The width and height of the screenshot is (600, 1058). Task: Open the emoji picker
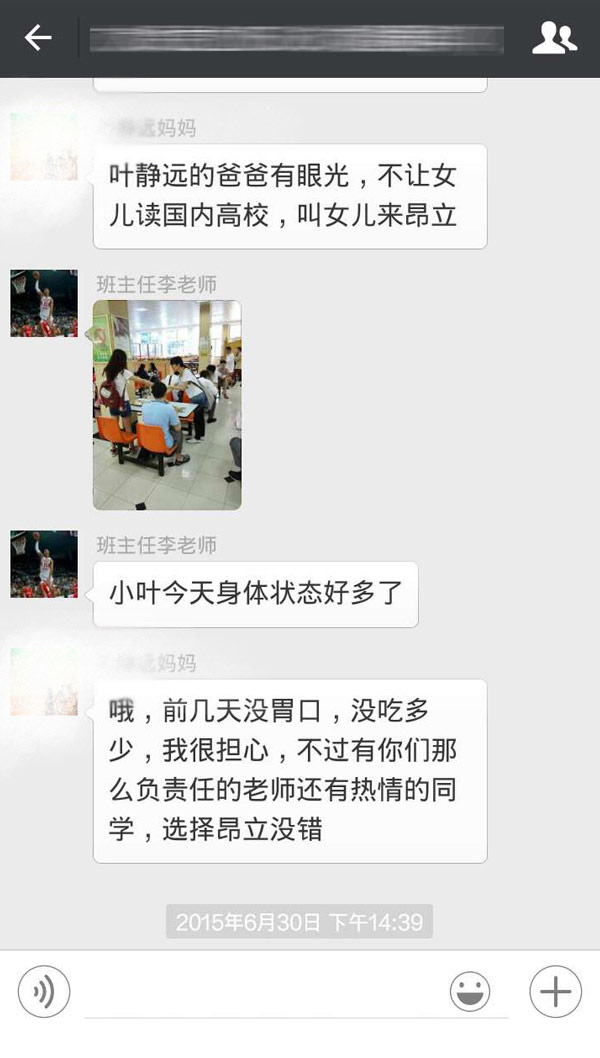coord(470,992)
